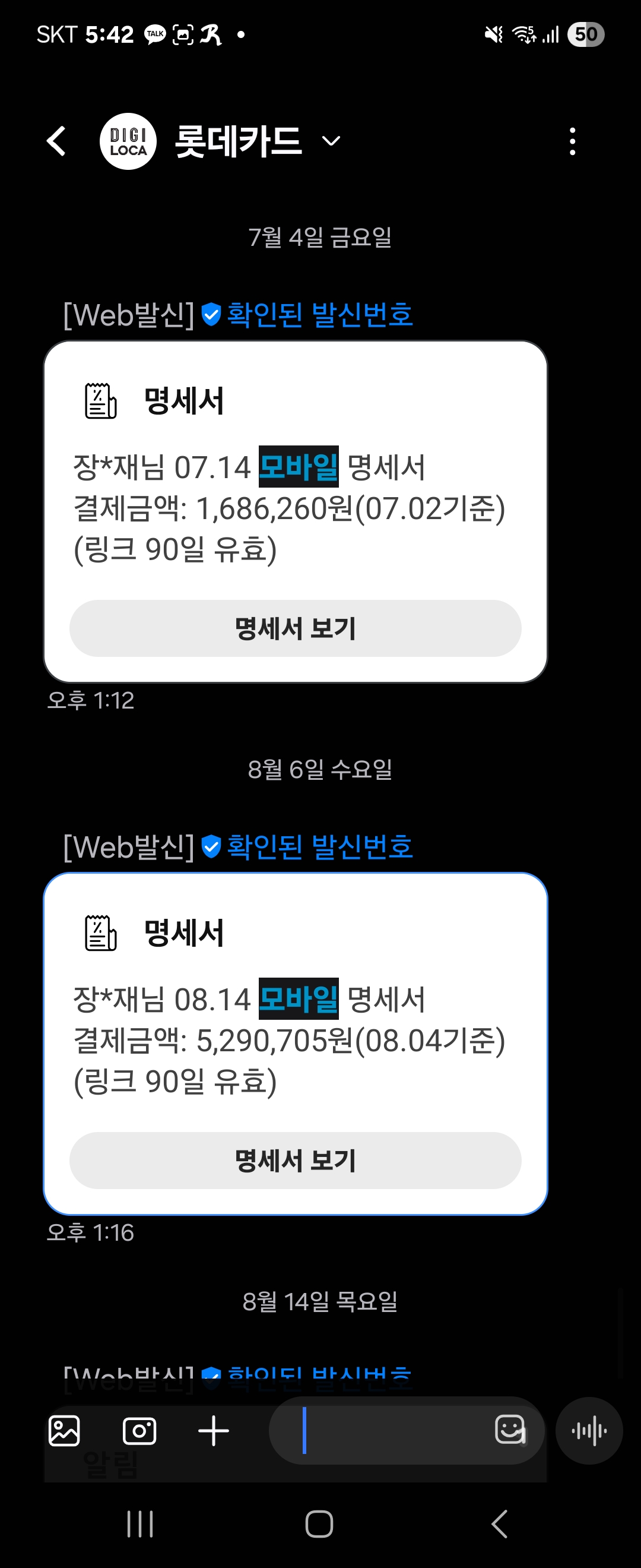Image resolution: width=641 pixels, height=1568 pixels.
Task: Open the emoji and sticker picker
Action: [x=510, y=1429]
